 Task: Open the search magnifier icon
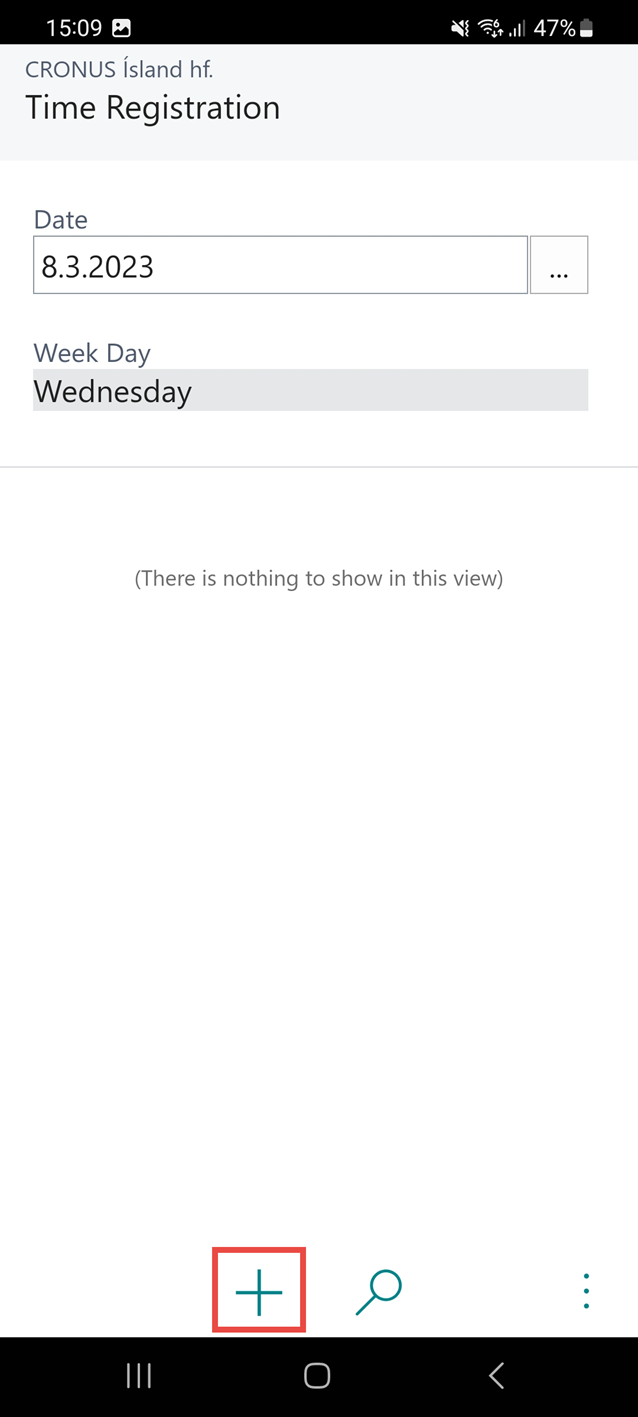pos(378,1292)
